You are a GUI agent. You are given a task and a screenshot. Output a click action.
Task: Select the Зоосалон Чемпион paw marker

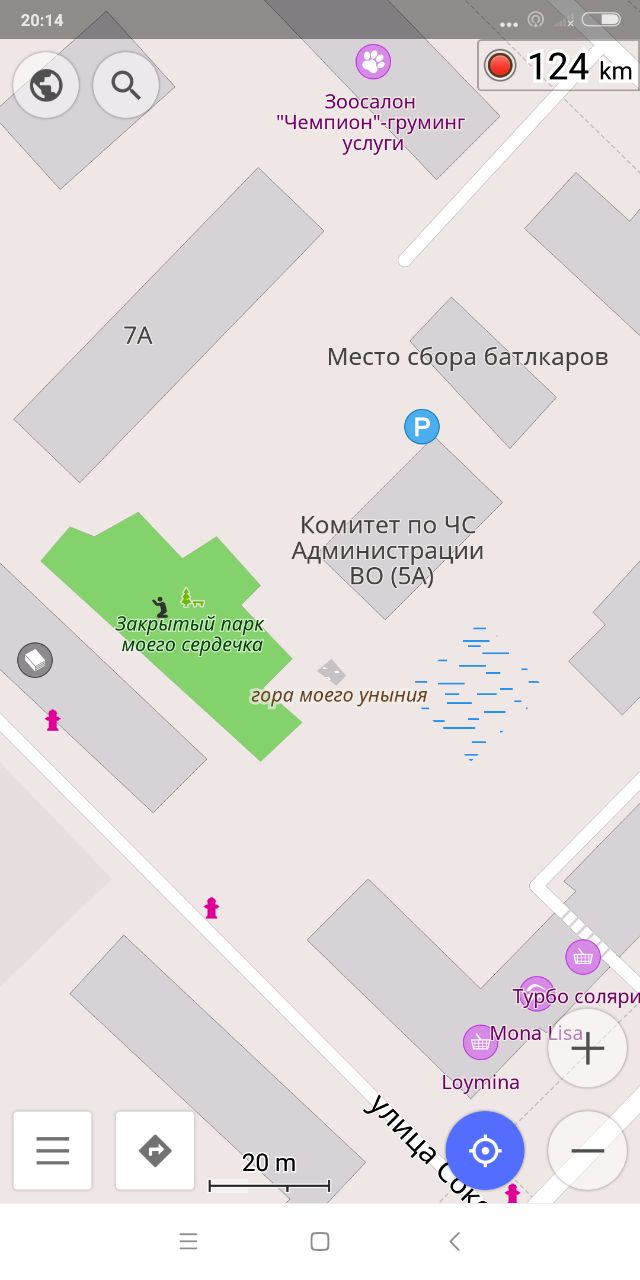click(373, 63)
